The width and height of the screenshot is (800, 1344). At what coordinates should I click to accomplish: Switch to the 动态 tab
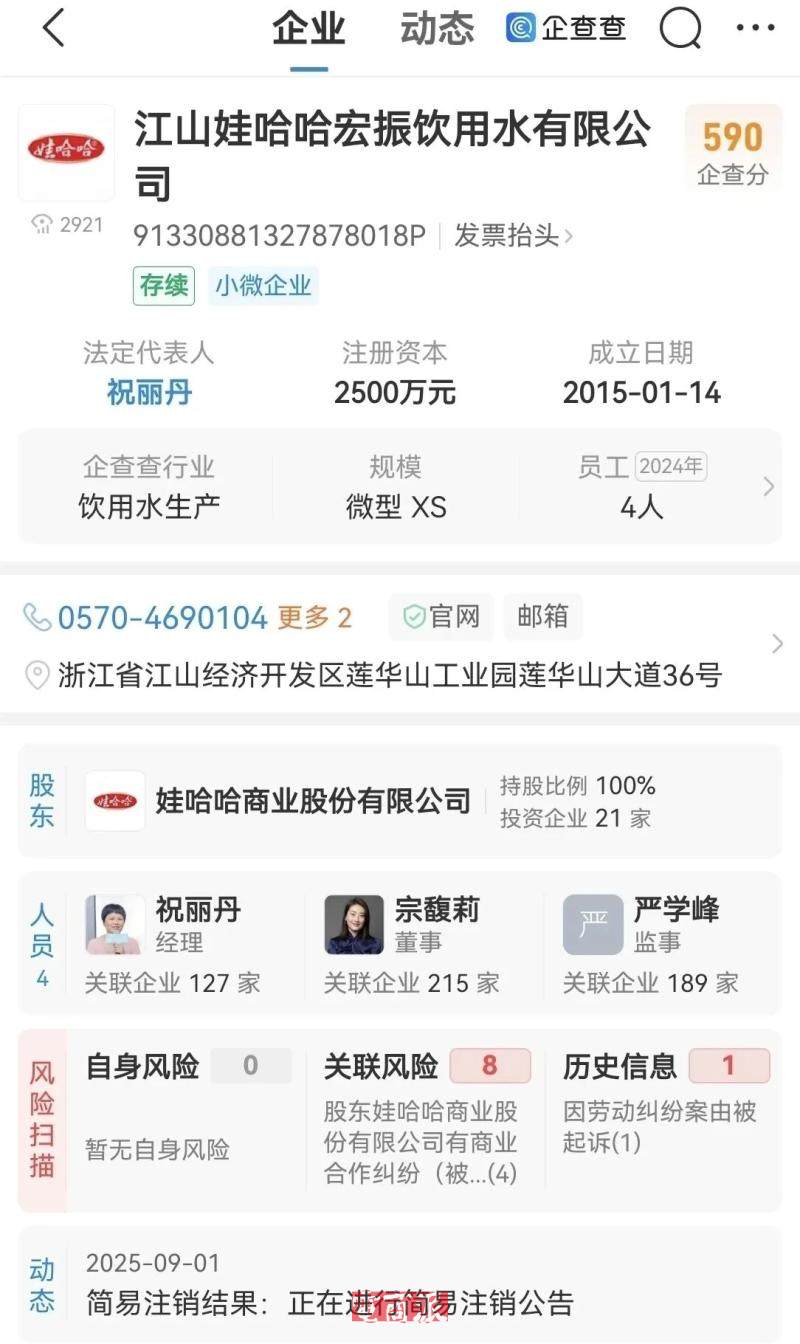coord(437,29)
